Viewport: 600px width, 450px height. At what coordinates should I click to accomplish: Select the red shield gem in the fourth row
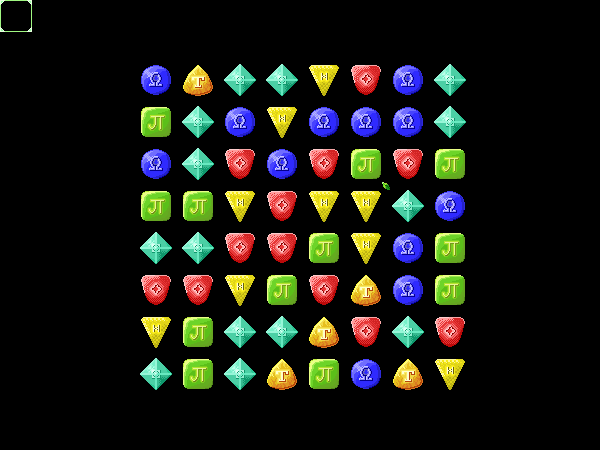(x=282, y=206)
